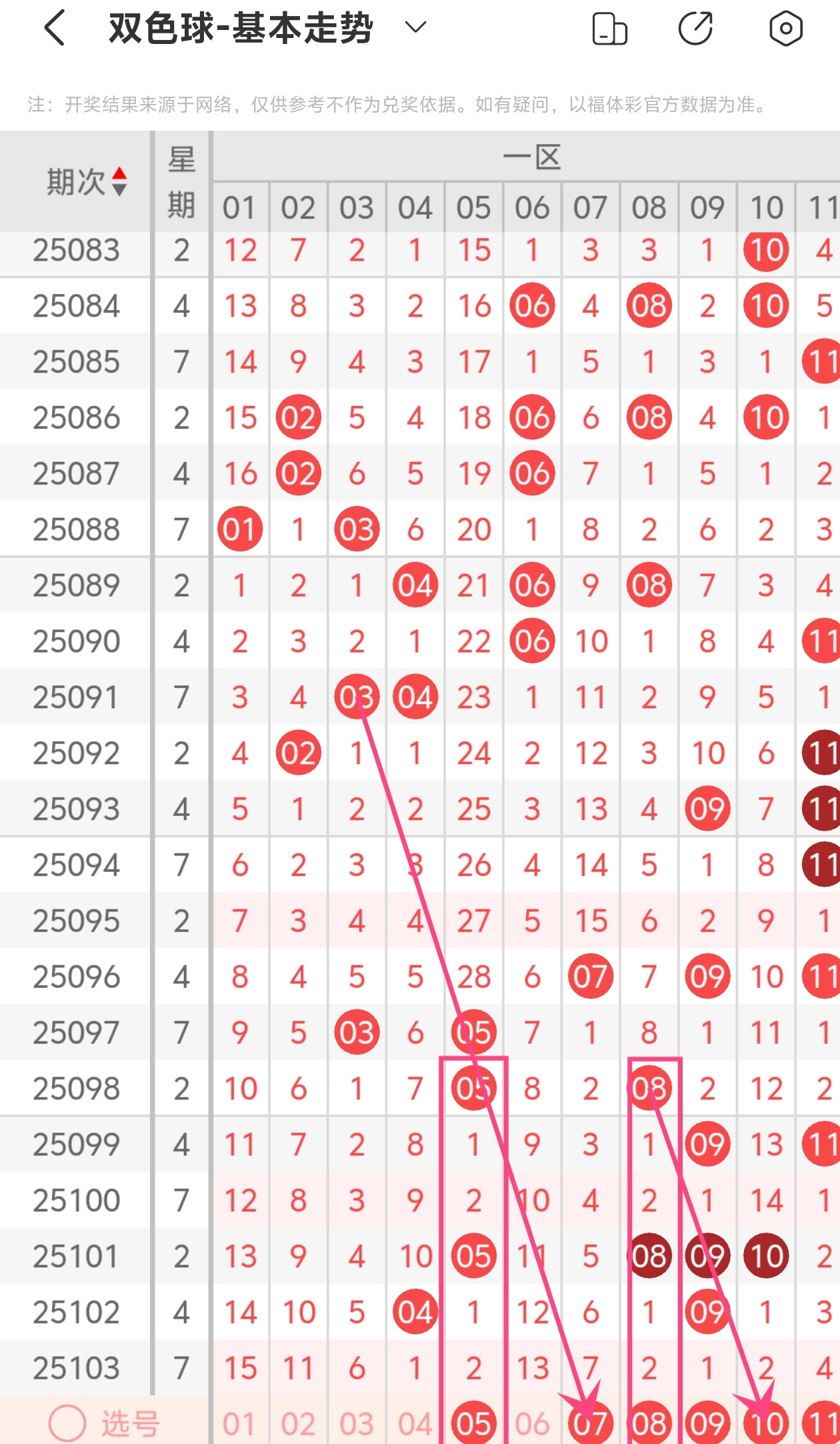Share this trend chart
840x1444 pixels.
point(695,29)
